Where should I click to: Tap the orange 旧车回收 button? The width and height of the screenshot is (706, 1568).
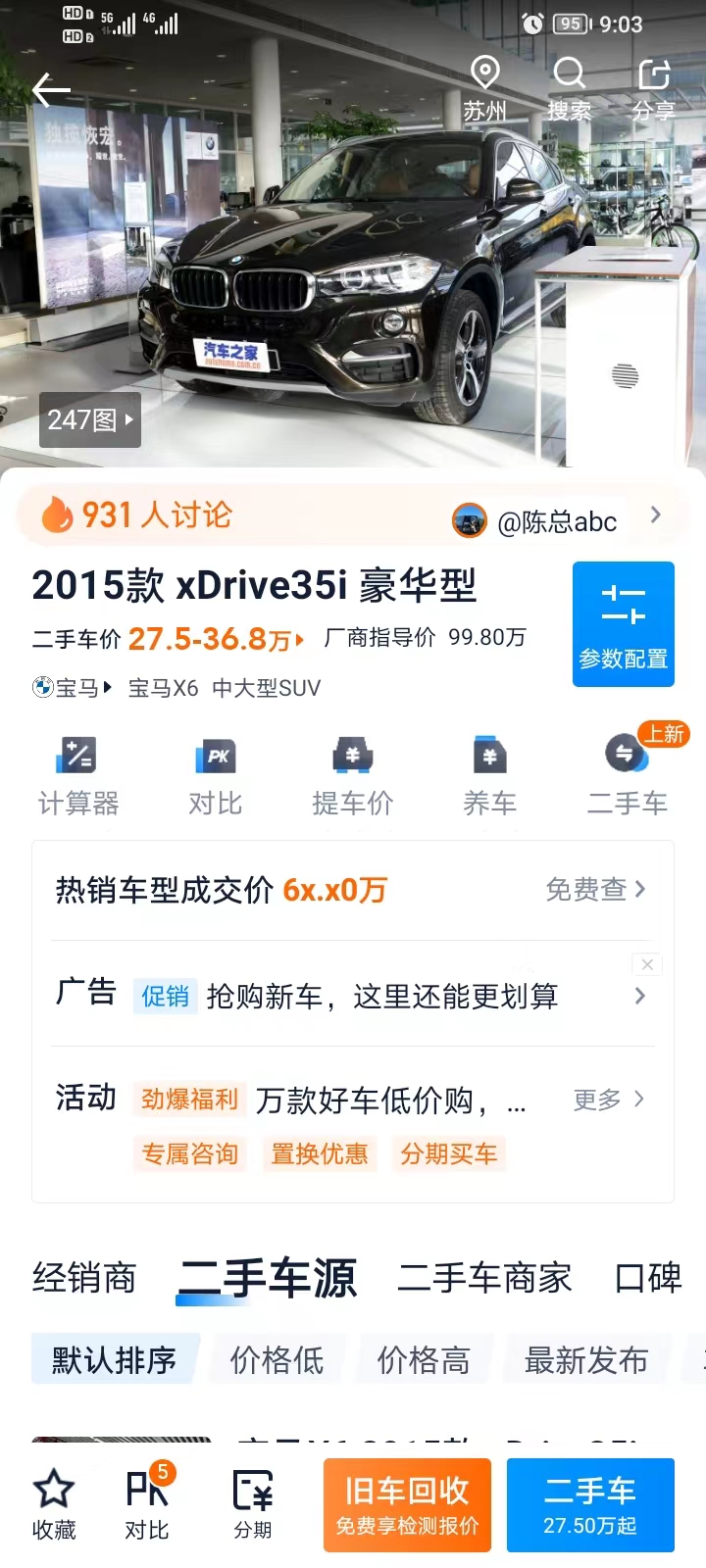[x=407, y=1505]
